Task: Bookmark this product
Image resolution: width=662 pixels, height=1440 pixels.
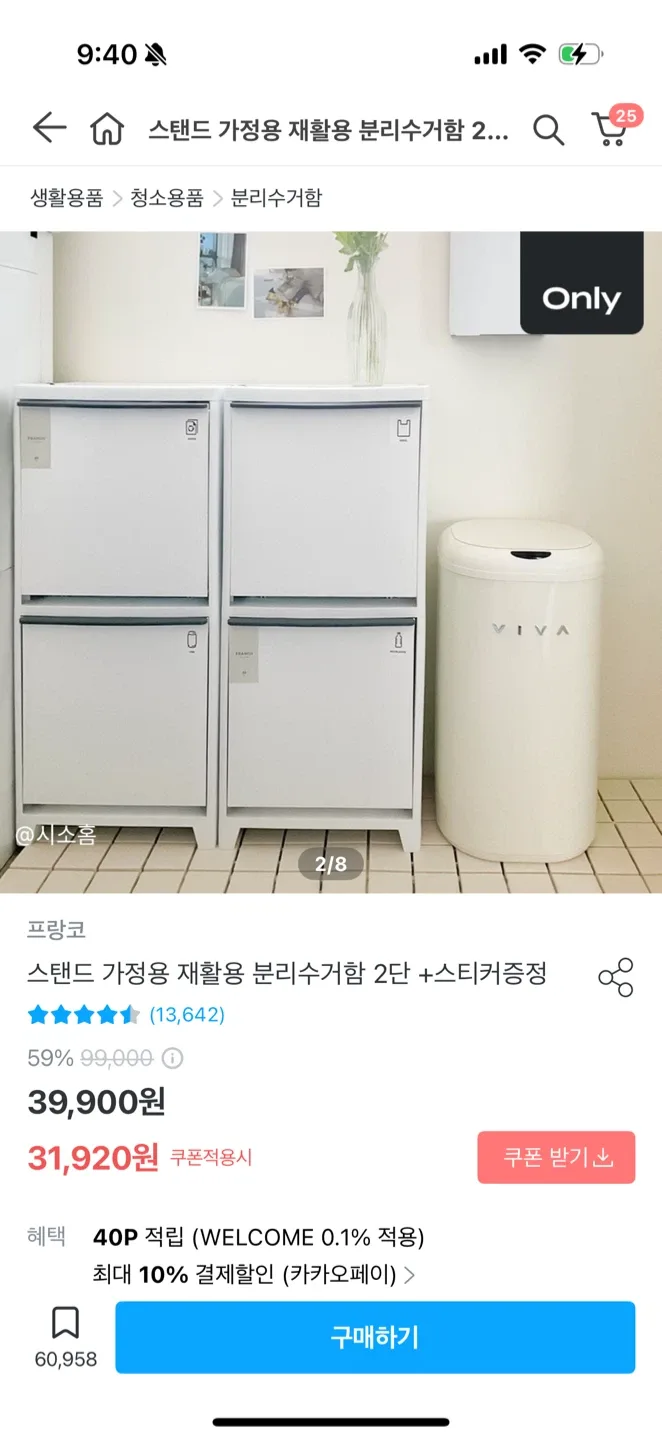Action: coord(65,1324)
